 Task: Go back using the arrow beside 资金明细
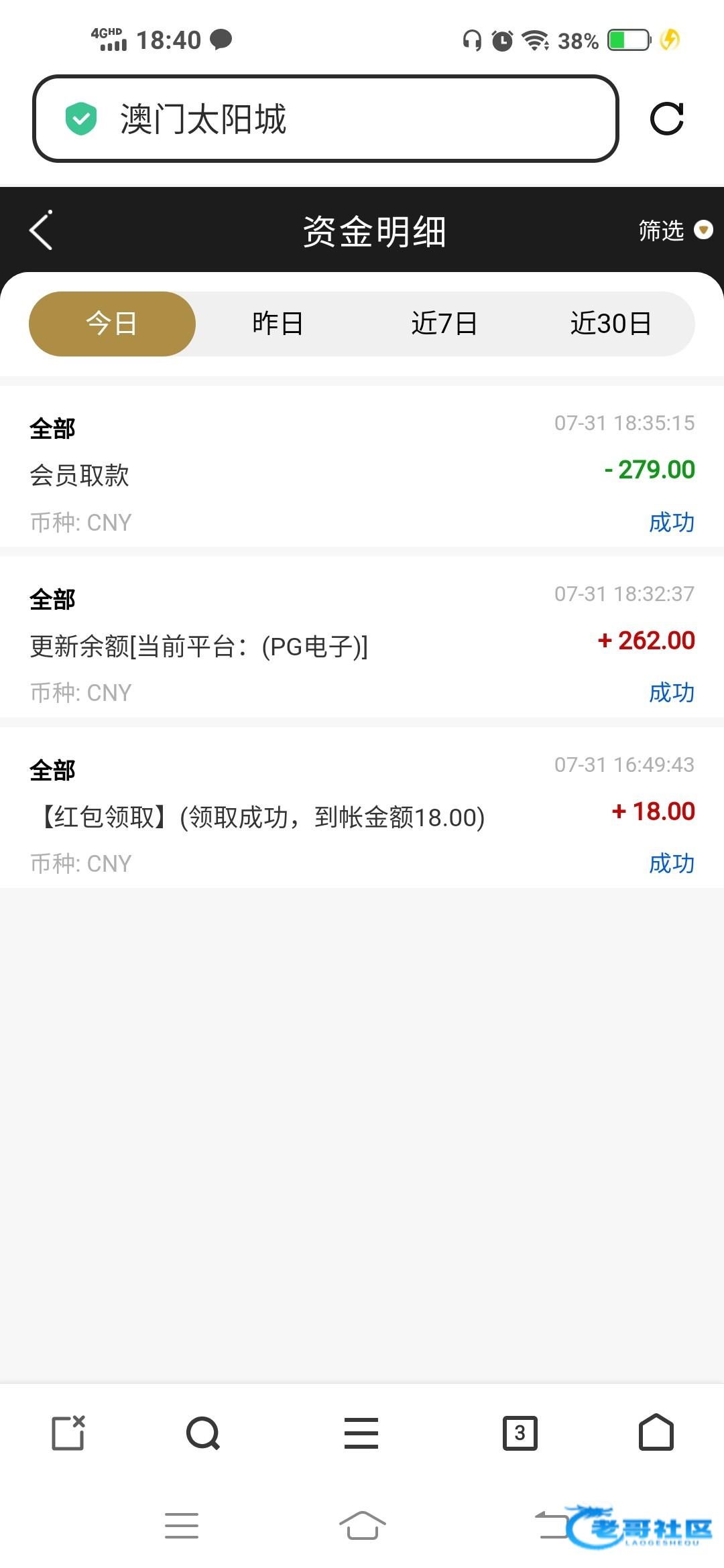(x=41, y=230)
